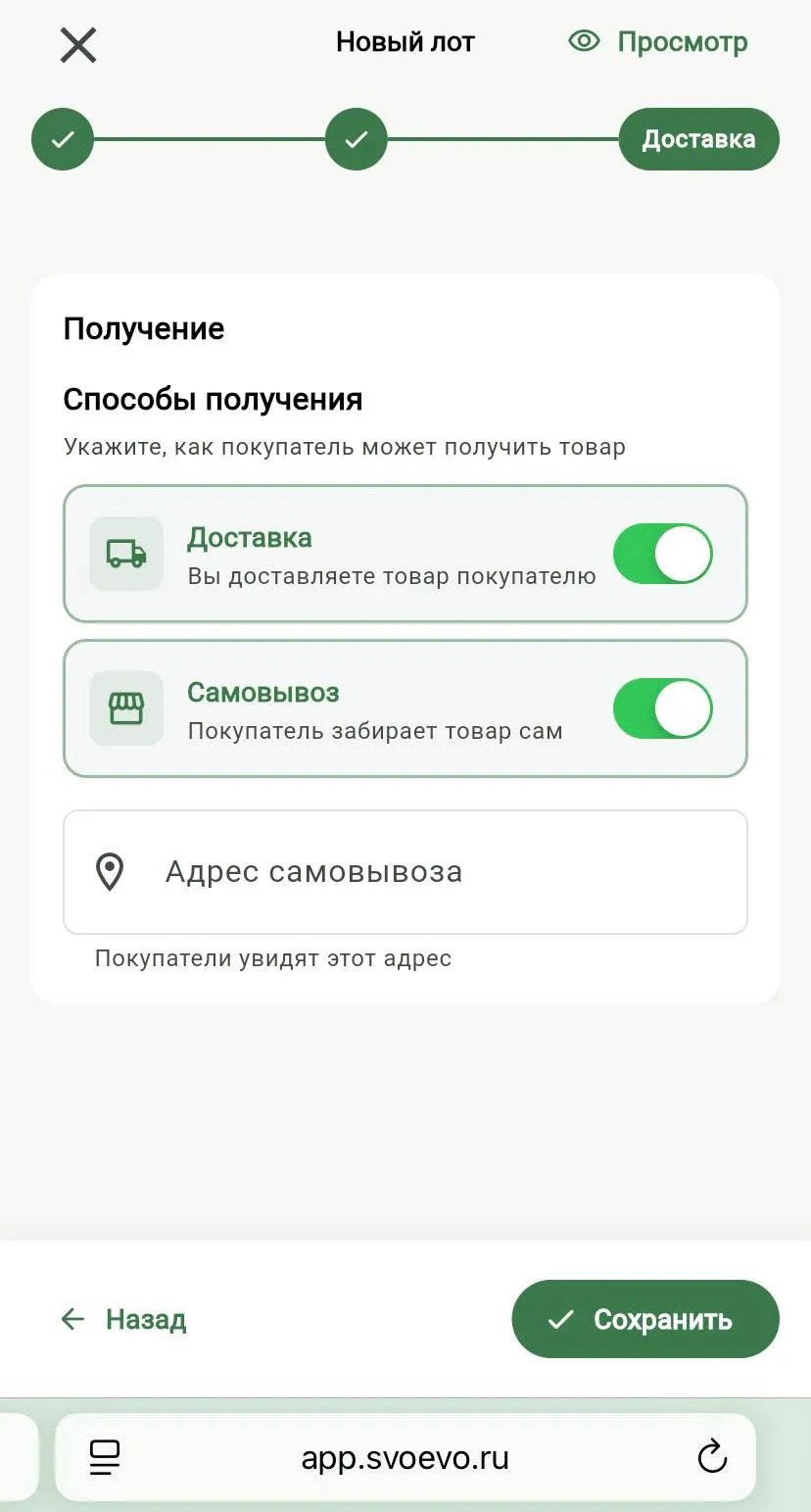
Task: Open the Просмотр preview
Action: pyautogui.click(x=658, y=42)
